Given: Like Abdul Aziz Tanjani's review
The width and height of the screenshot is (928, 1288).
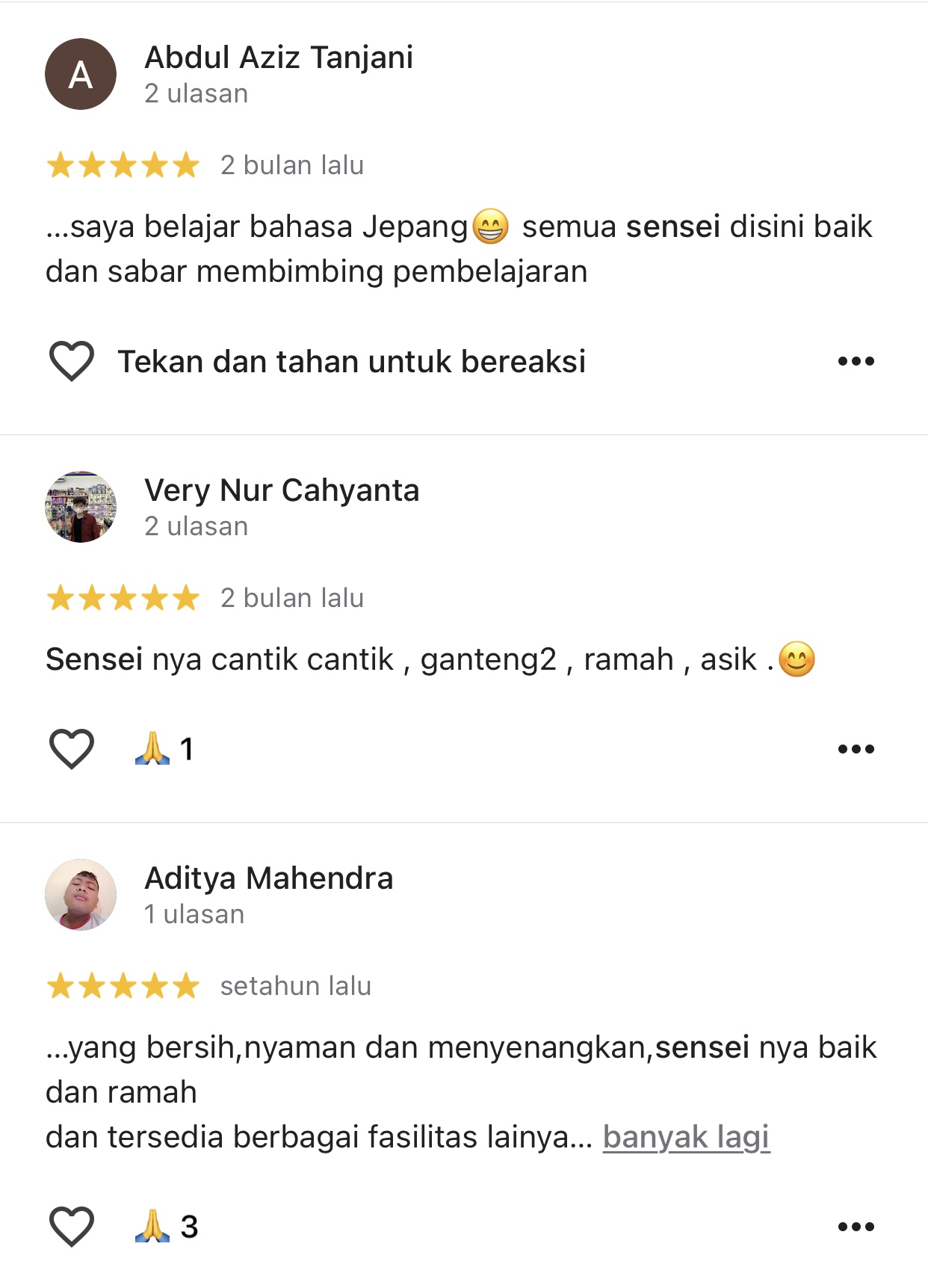Looking at the screenshot, I should point(71,361).
